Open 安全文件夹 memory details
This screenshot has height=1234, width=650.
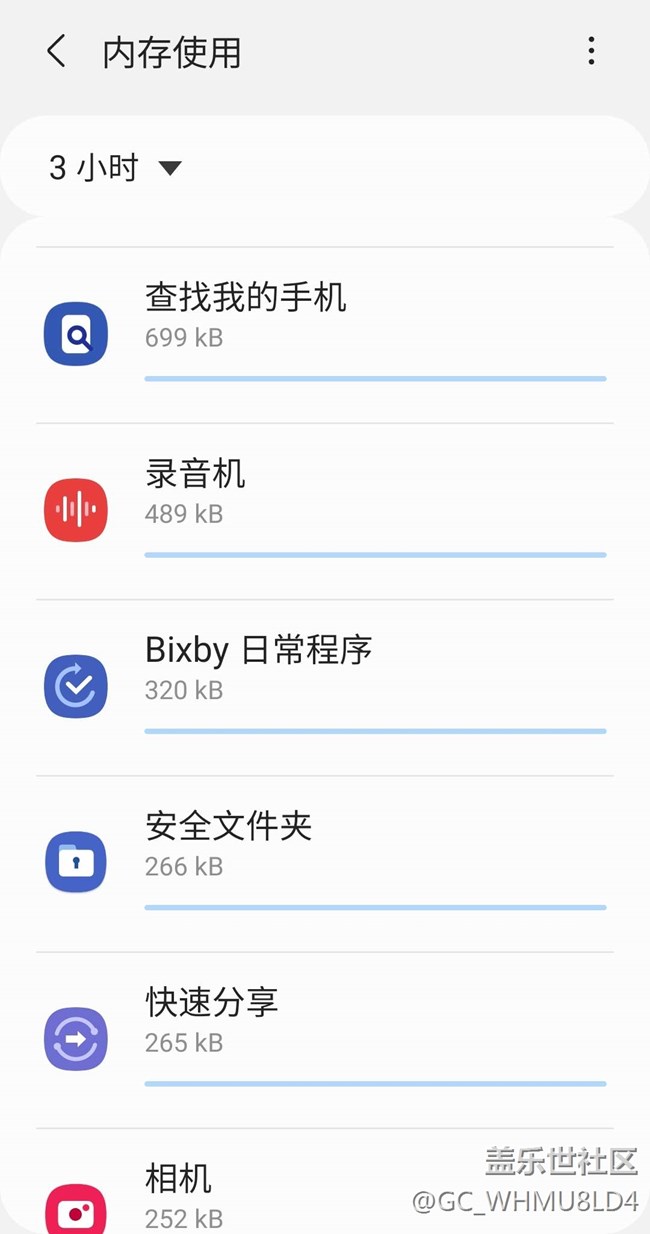325,862
